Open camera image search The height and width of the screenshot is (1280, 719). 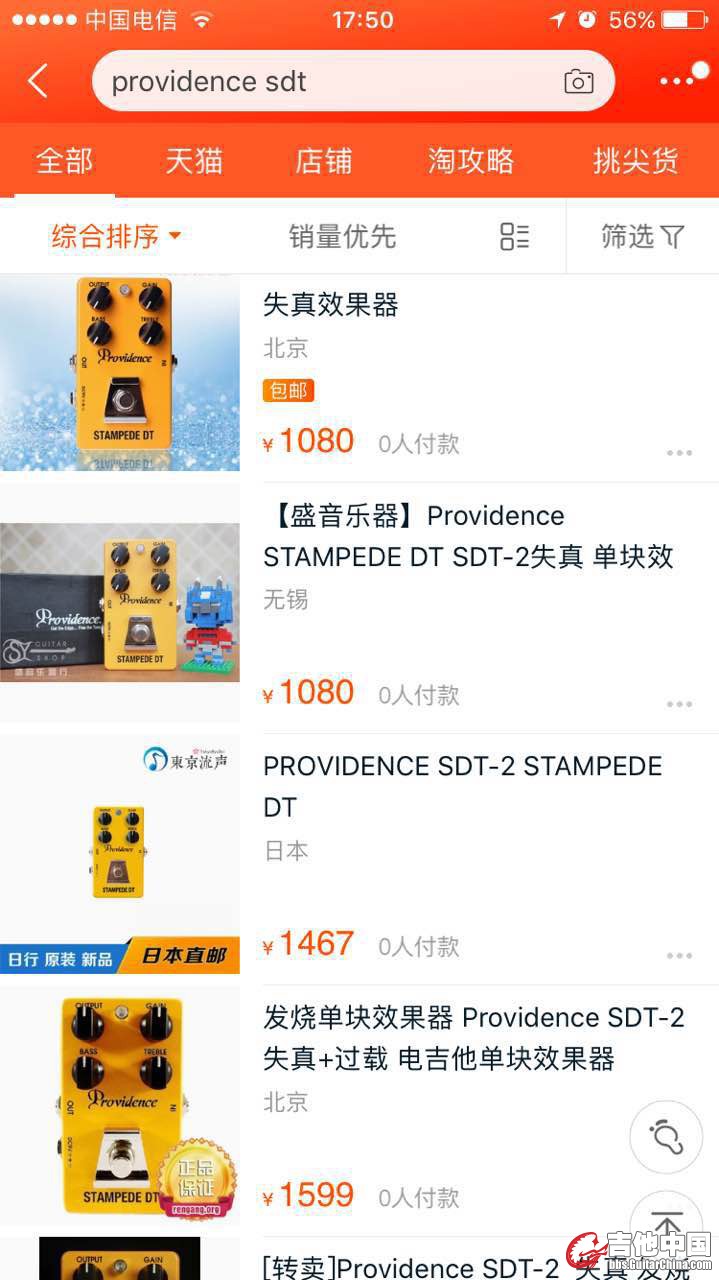[x=578, y=81]
